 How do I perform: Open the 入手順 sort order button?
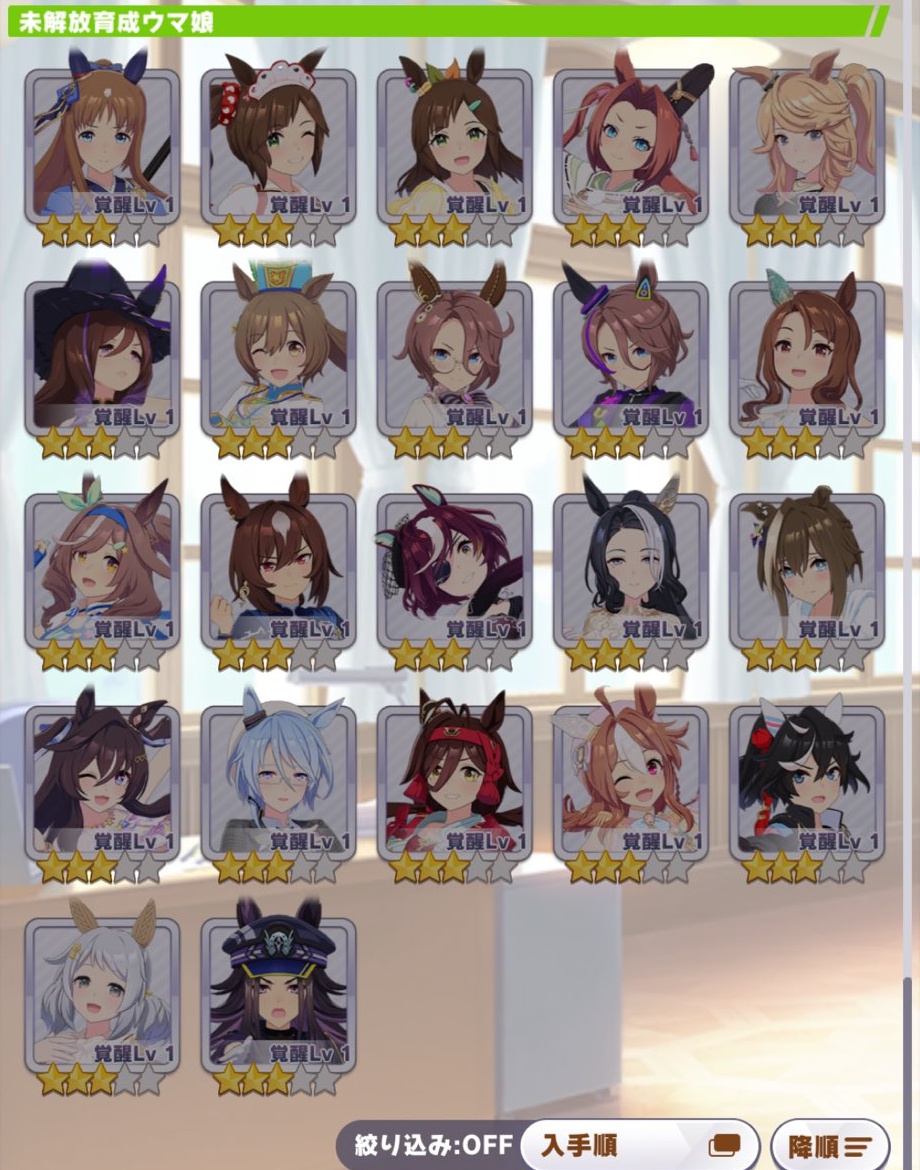click(640, 1145)
